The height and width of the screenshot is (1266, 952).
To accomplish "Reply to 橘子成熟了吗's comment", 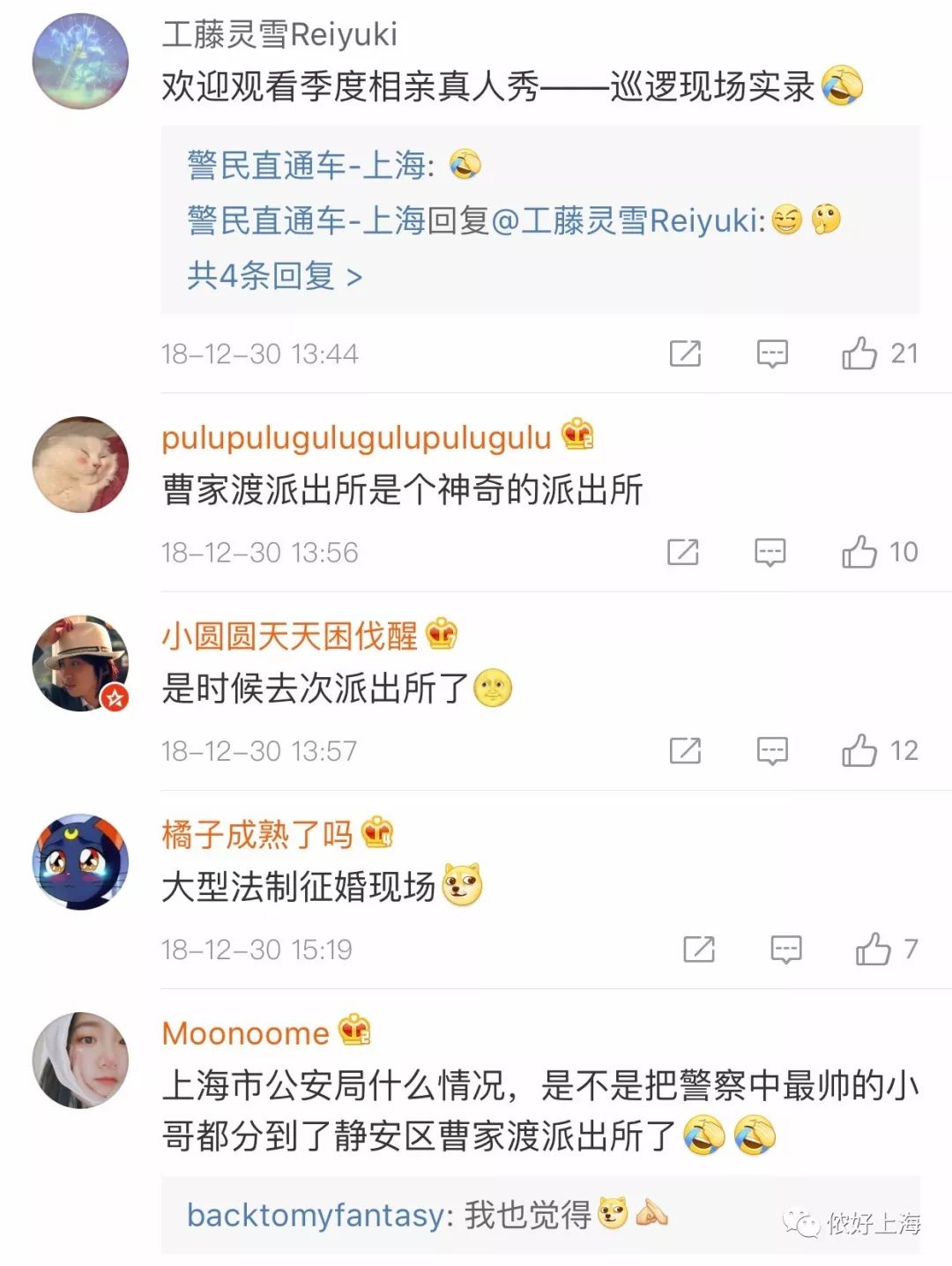I will 785,949.
